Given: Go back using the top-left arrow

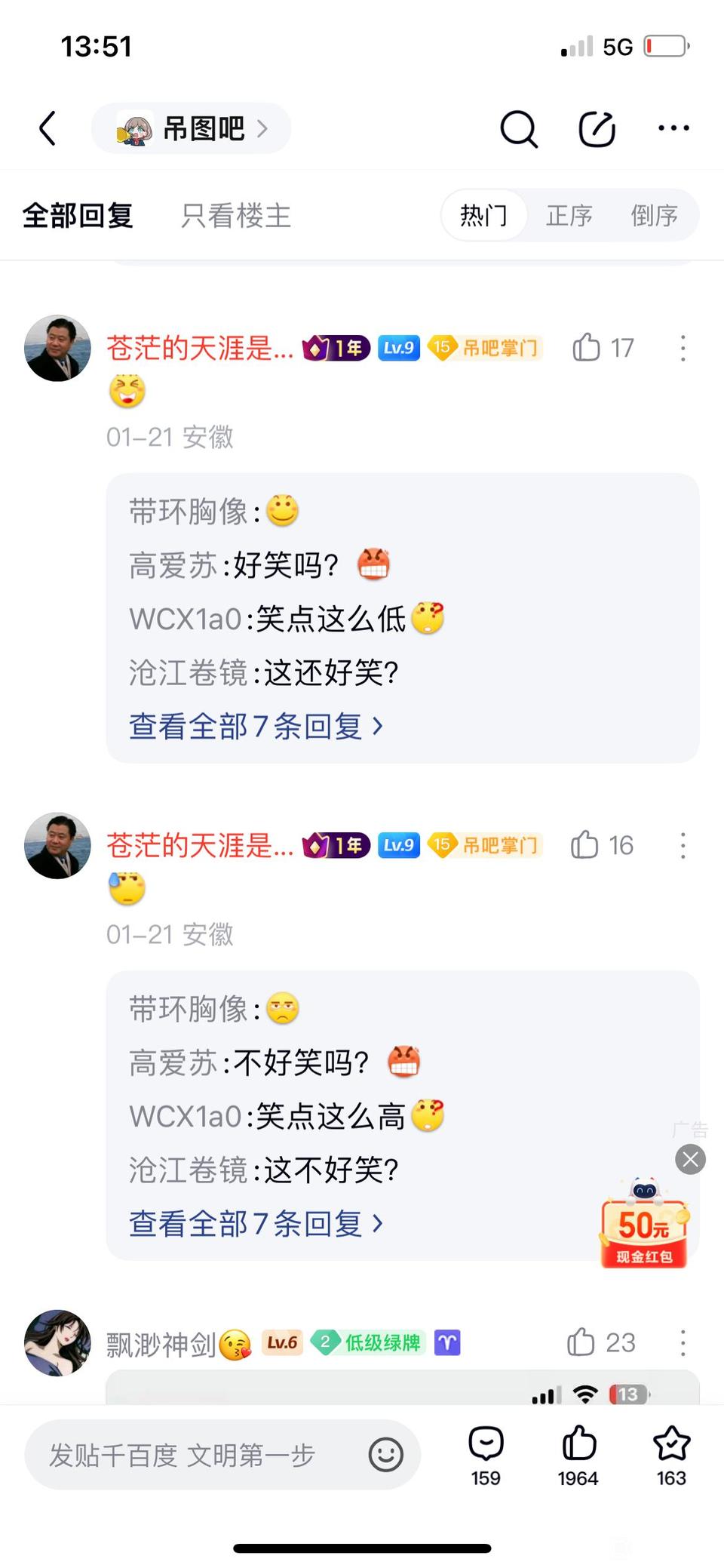Looking at the screenshot, I should [48, 128].
